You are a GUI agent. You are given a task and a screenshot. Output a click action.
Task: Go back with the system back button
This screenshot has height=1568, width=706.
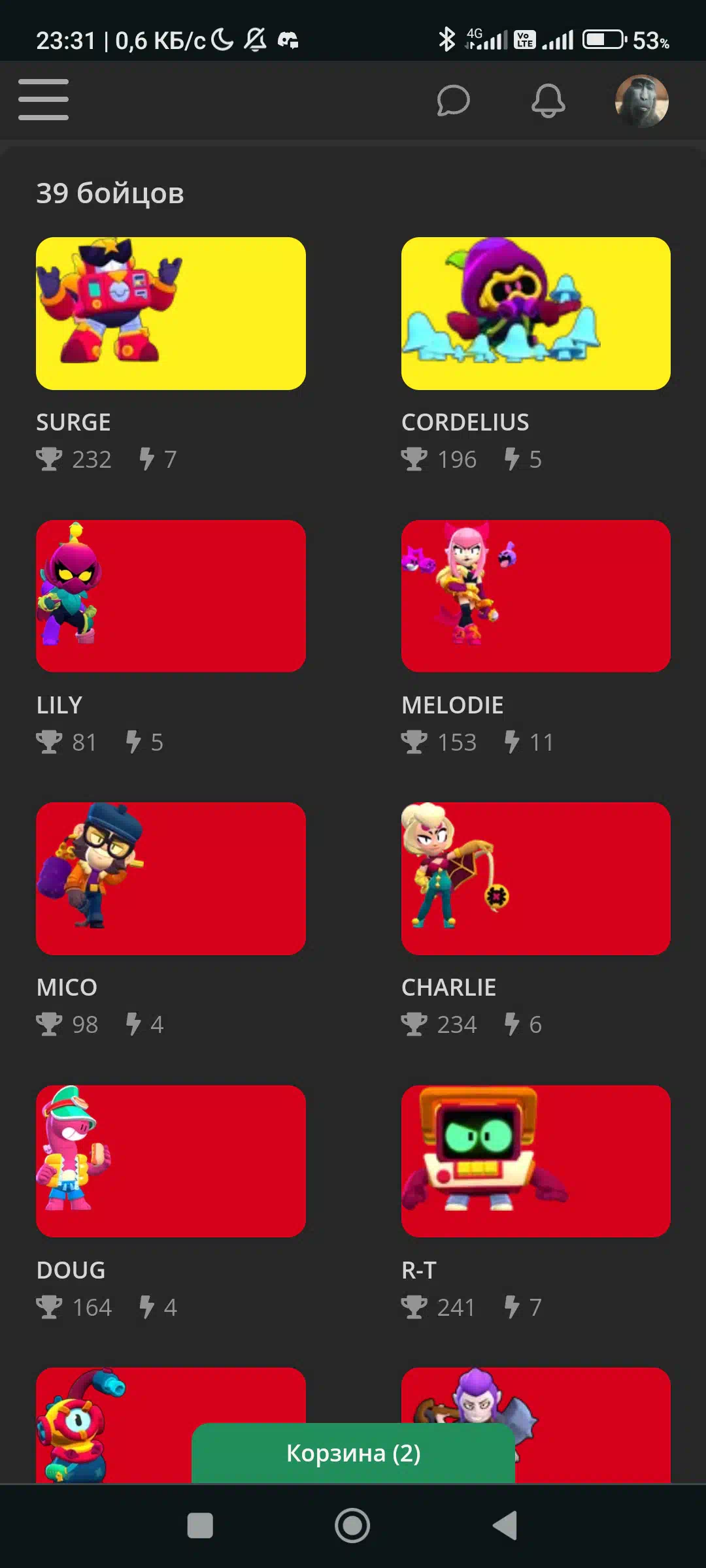(505, 1526)
